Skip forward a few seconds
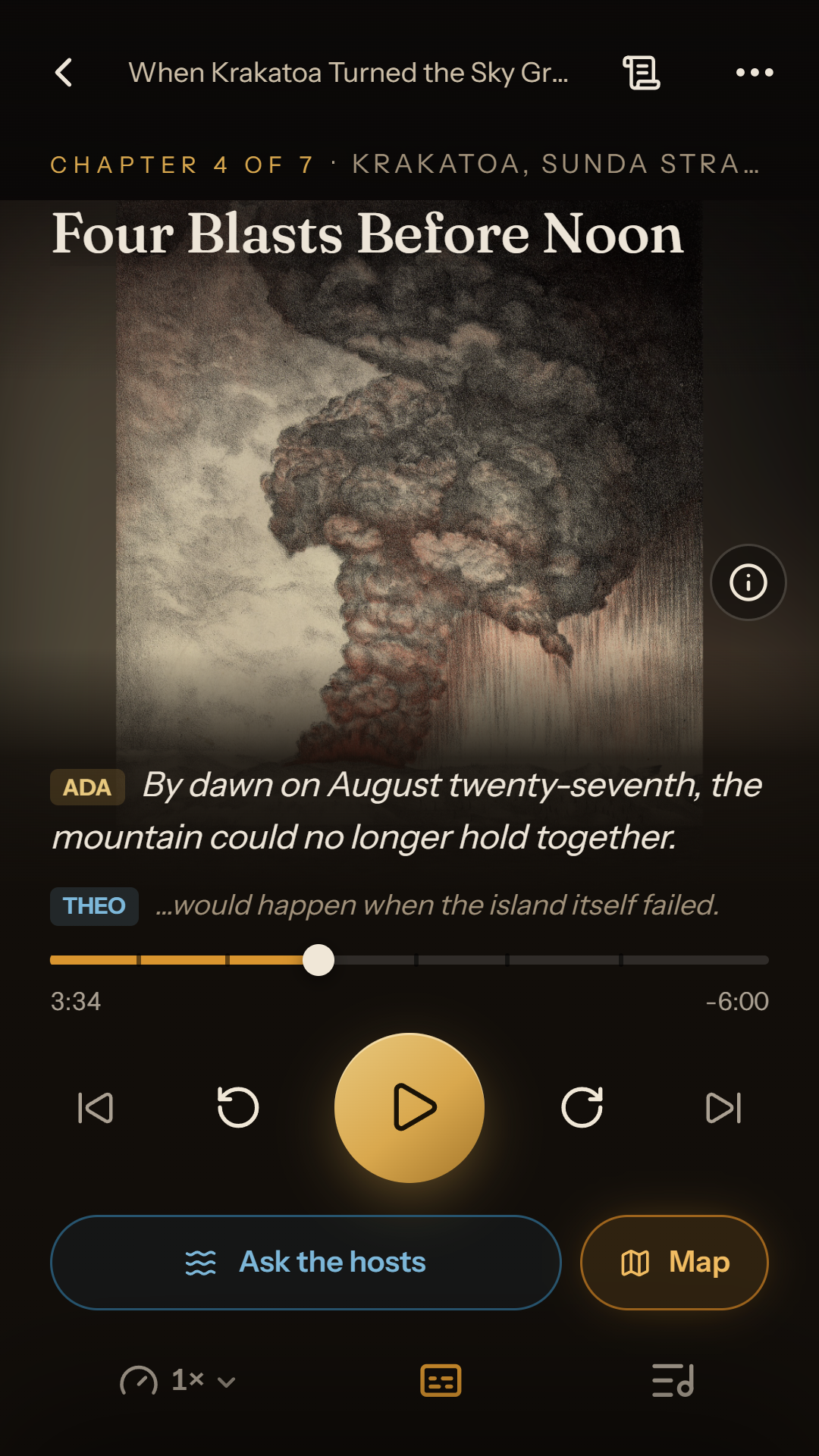Screen dimensions: 819x1456 point(582,1108)
